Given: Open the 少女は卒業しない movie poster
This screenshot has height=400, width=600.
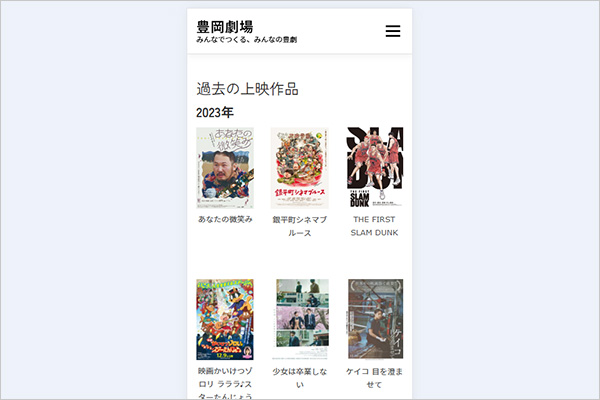Looking at the screenshot, I should 300,319.
